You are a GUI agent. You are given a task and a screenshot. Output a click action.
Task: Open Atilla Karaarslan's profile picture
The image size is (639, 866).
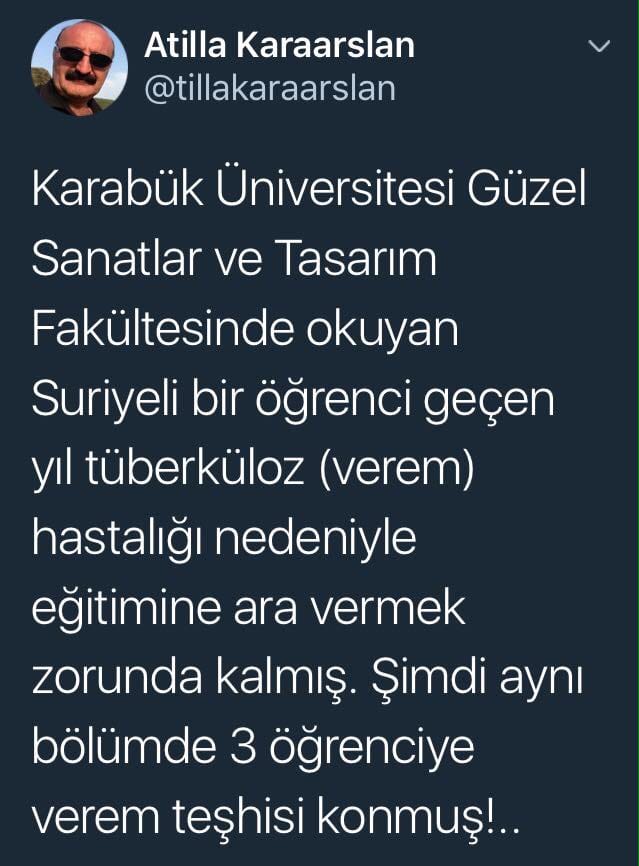coord(80,67)
